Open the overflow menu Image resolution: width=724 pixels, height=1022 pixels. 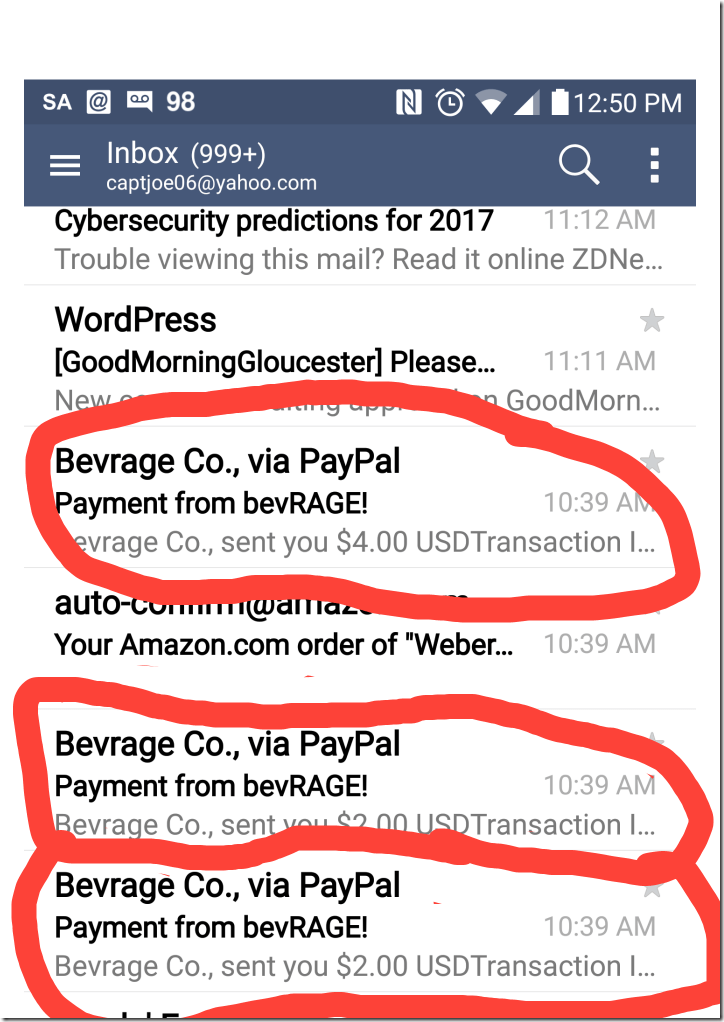655,165
